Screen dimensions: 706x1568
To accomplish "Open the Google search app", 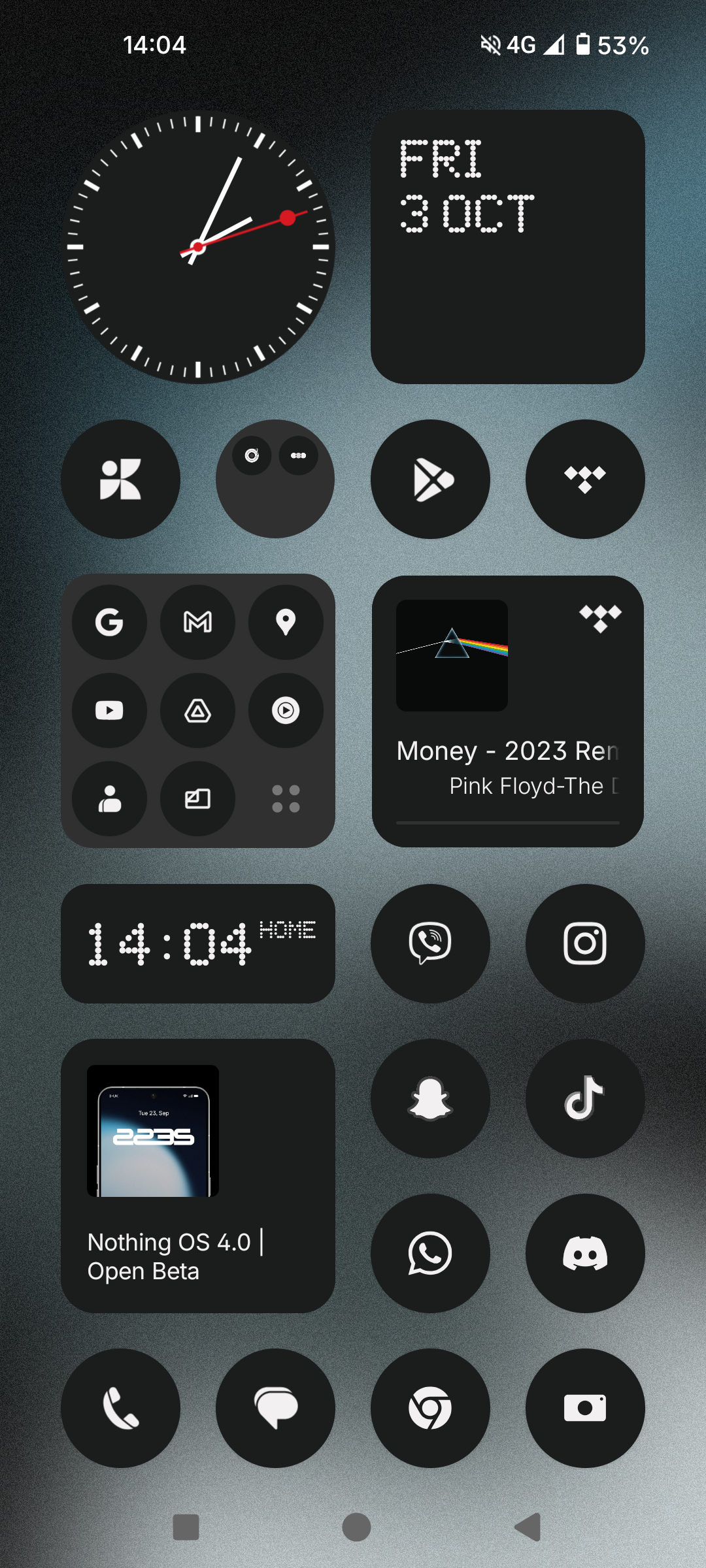I will [x=109, y=622].
